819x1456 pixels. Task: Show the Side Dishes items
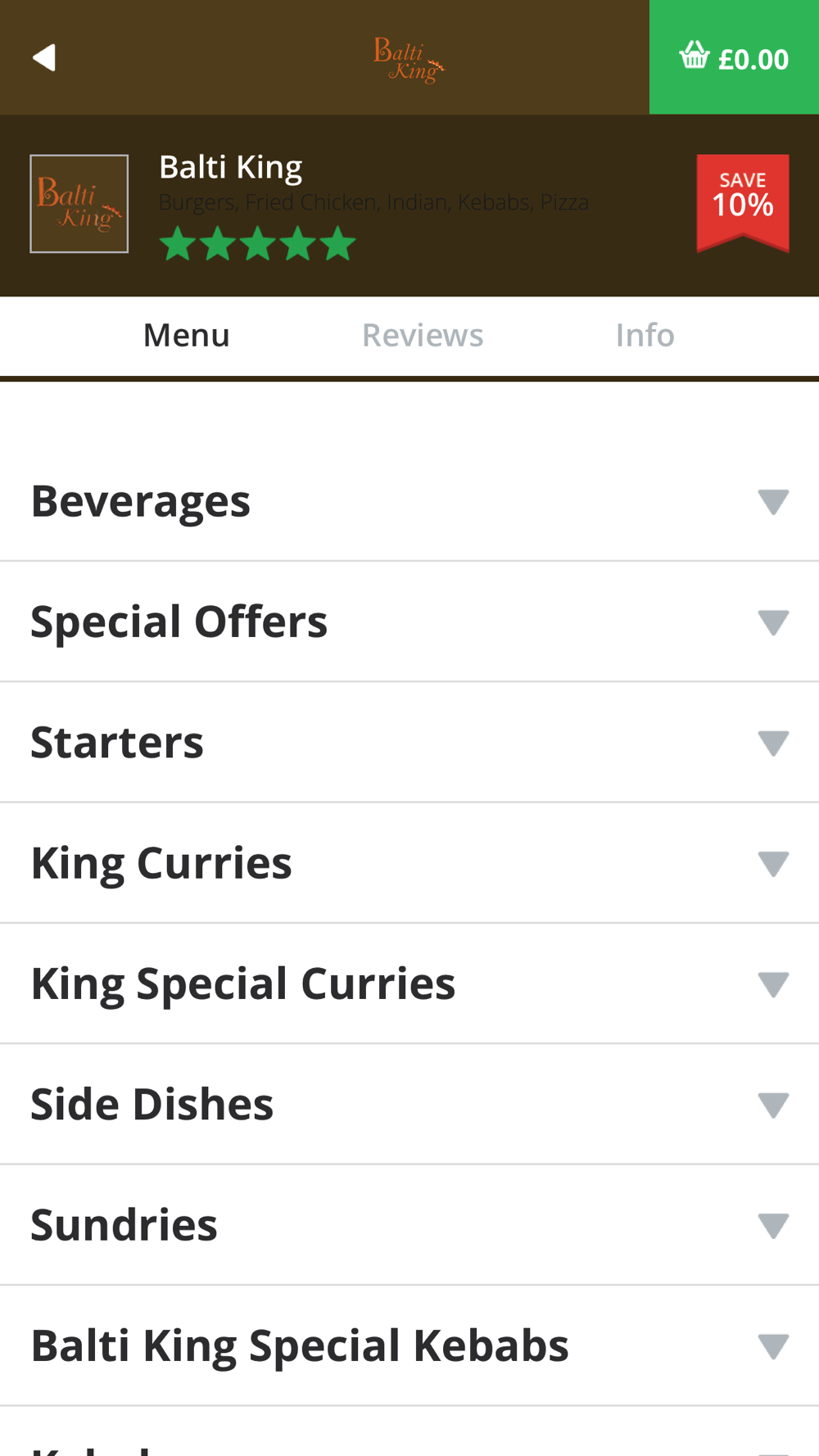(409, 1104)
